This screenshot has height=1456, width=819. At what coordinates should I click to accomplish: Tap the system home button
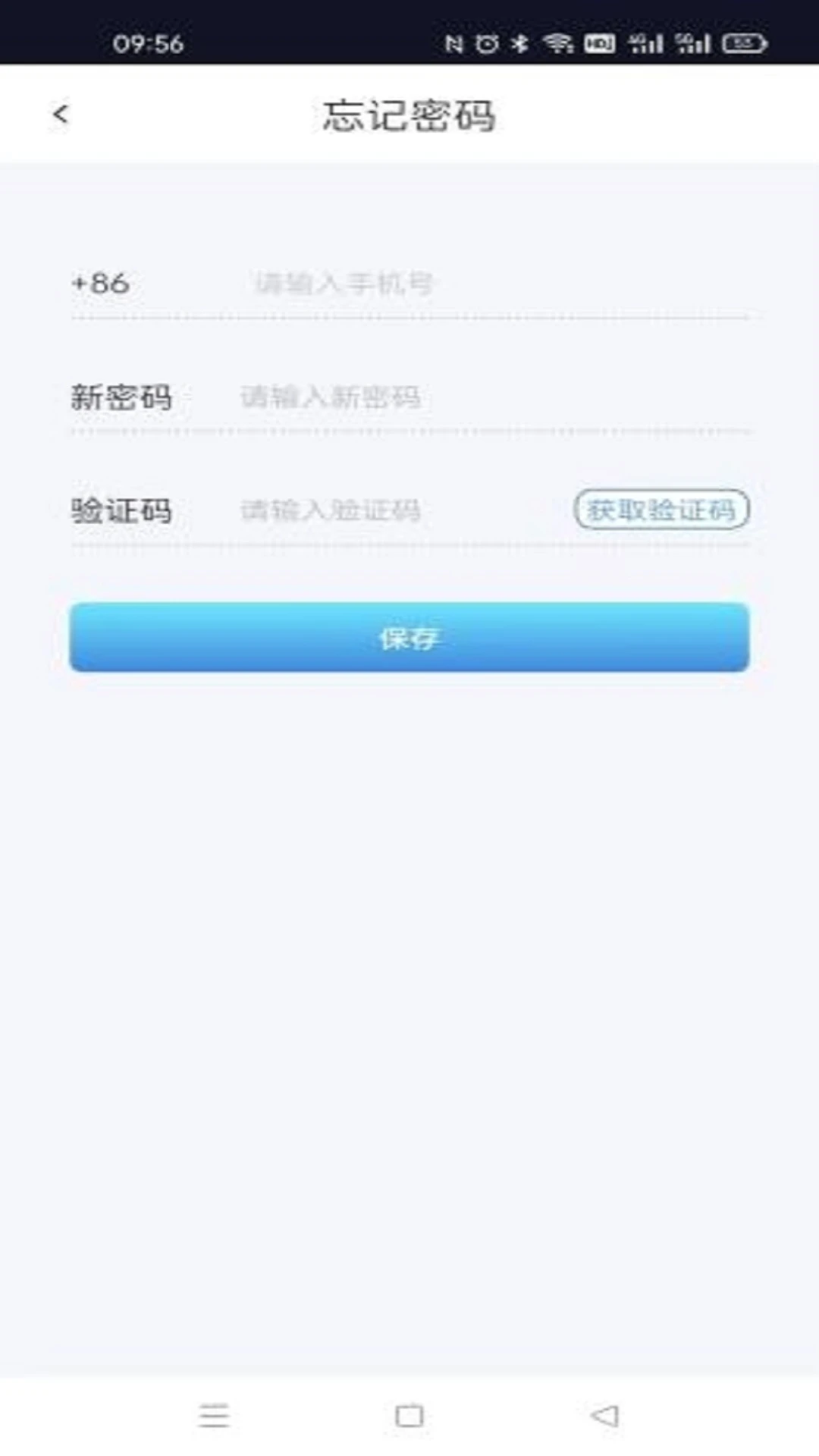pos(409,1415)
